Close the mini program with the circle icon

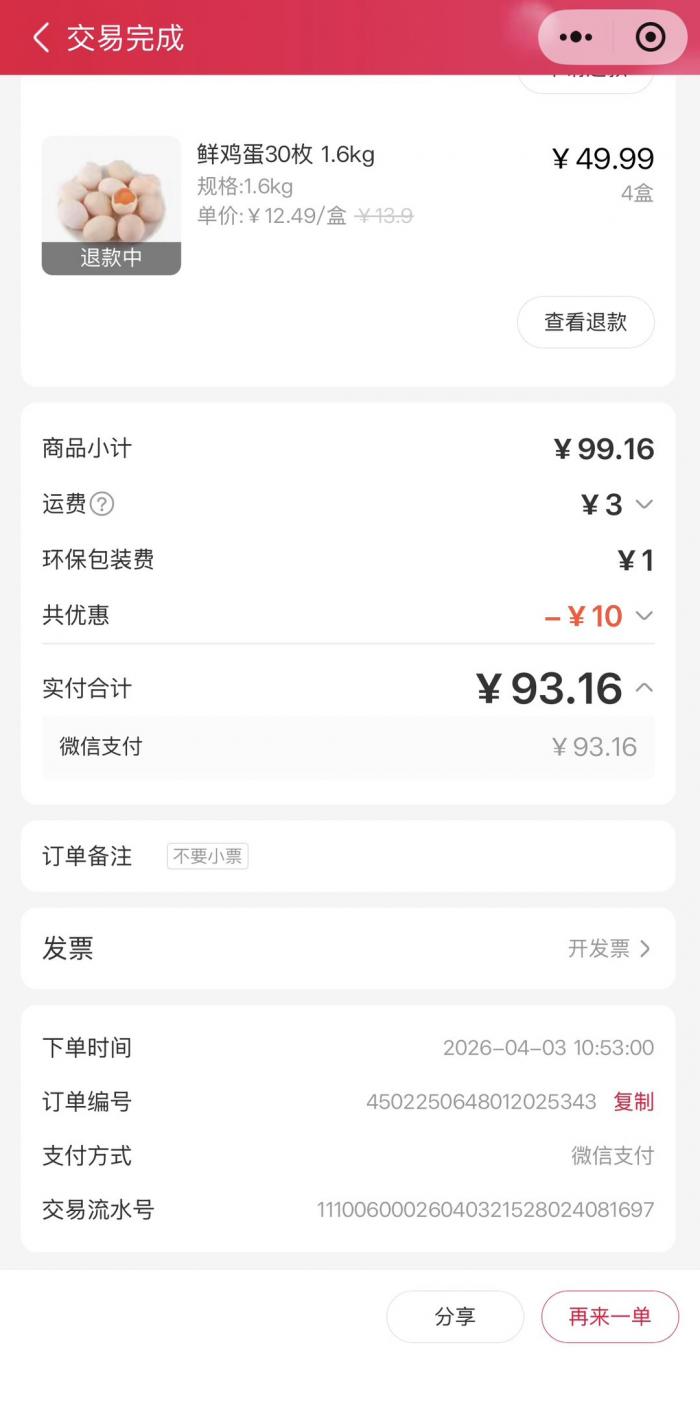tap(650, 38)
